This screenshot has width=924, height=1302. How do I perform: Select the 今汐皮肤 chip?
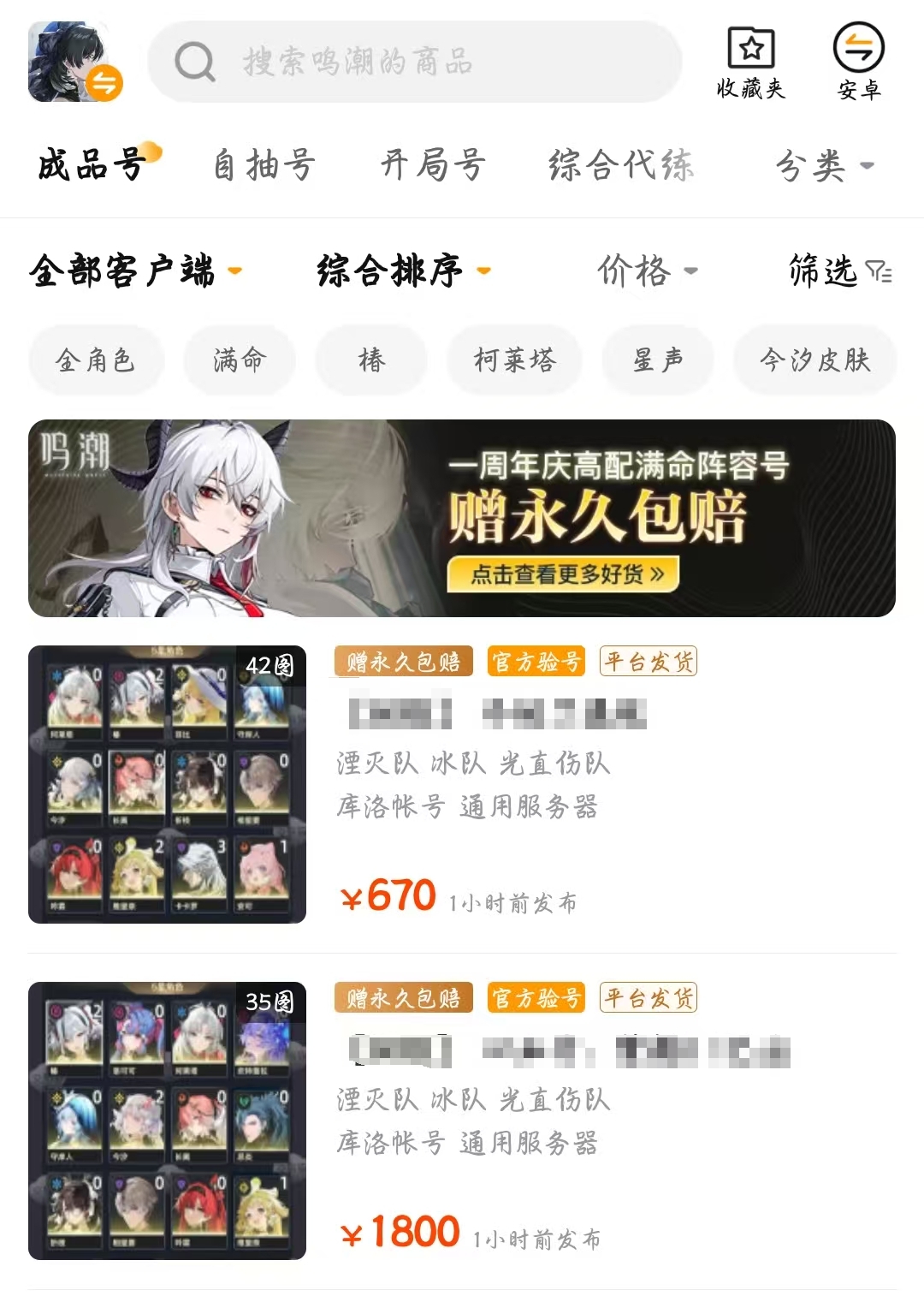pyautogui.click(x=814, y=360)
